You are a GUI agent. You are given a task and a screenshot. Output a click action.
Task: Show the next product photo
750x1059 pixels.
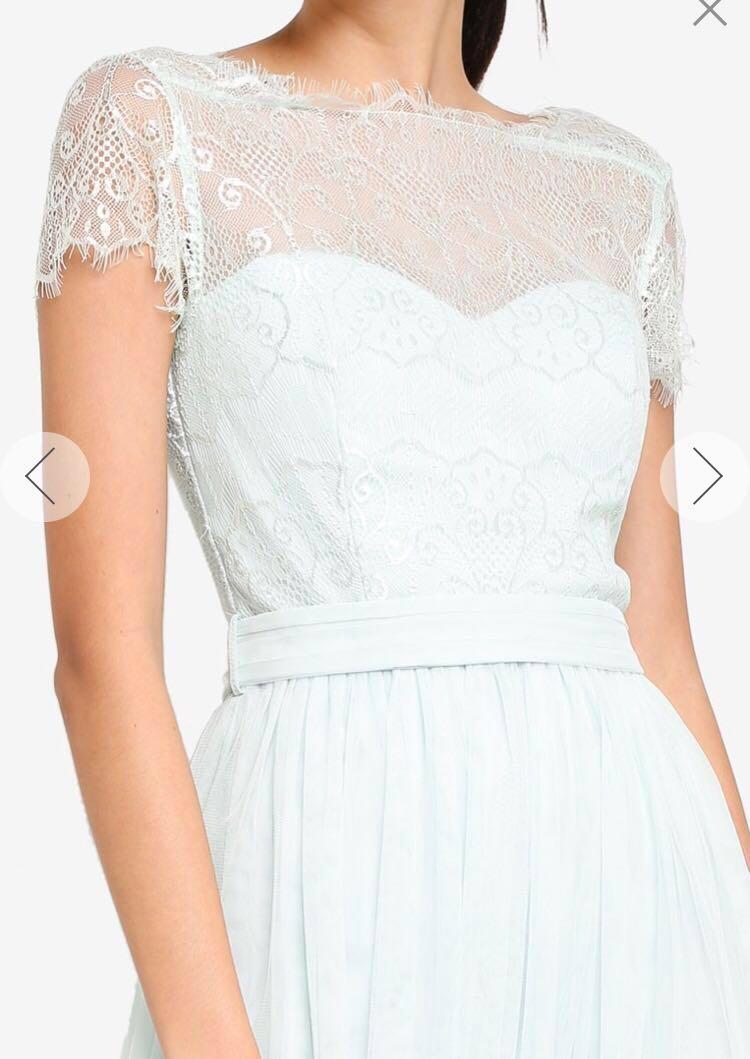[x=706, y=476]
